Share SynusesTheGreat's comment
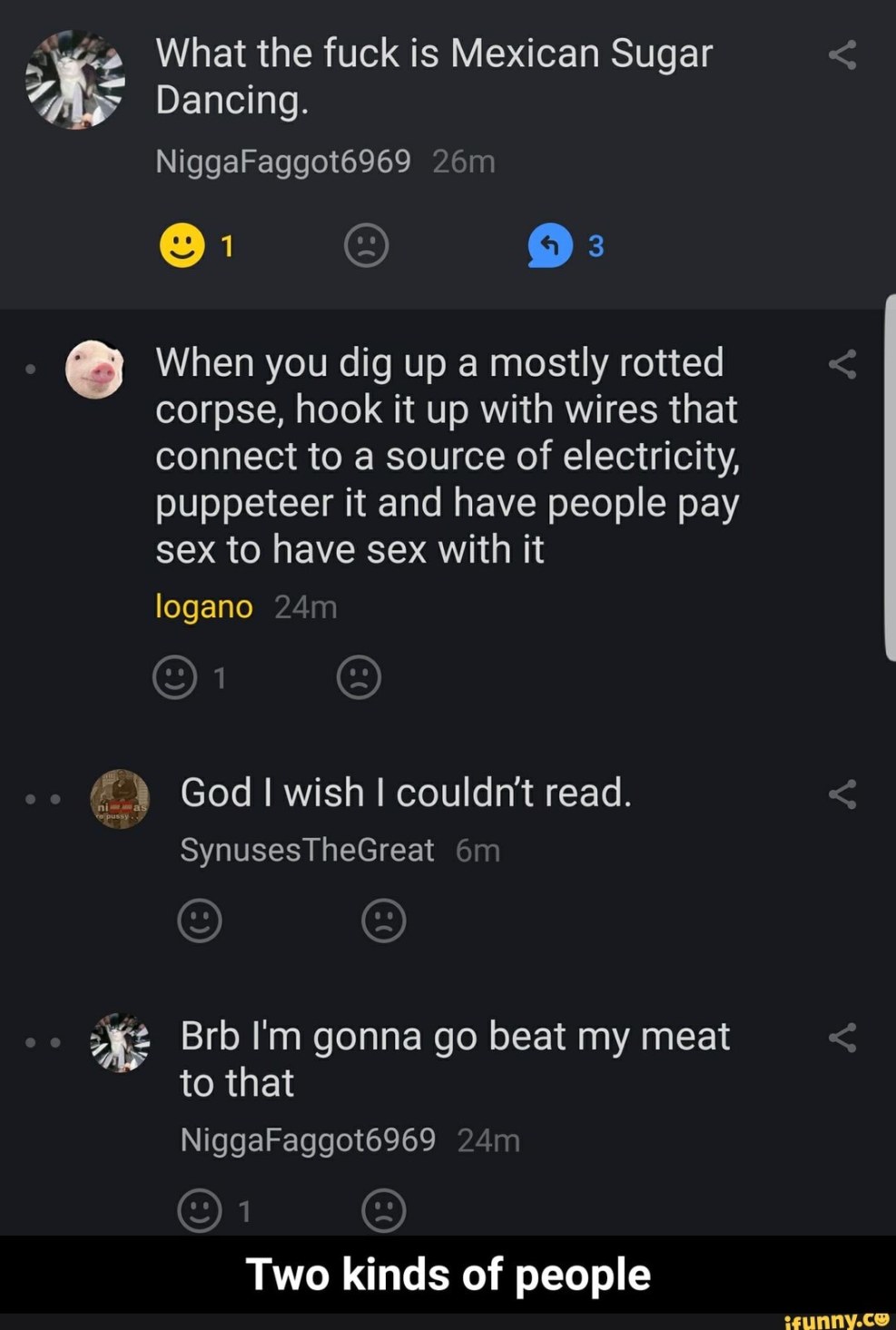Screen dimensions: 896x1330 (x=842, y=794)
